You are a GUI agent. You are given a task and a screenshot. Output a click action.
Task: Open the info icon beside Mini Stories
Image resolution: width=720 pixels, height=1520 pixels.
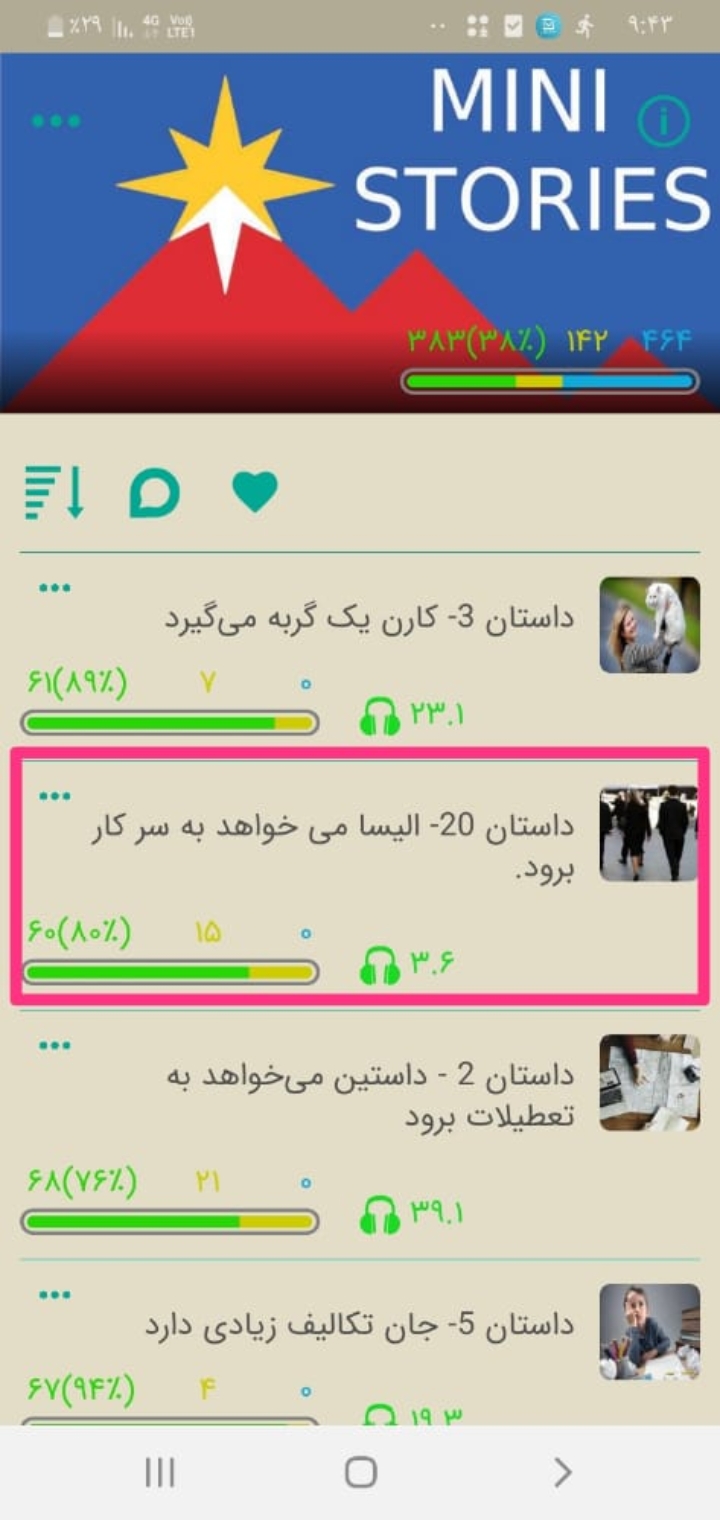coord(663,122)
